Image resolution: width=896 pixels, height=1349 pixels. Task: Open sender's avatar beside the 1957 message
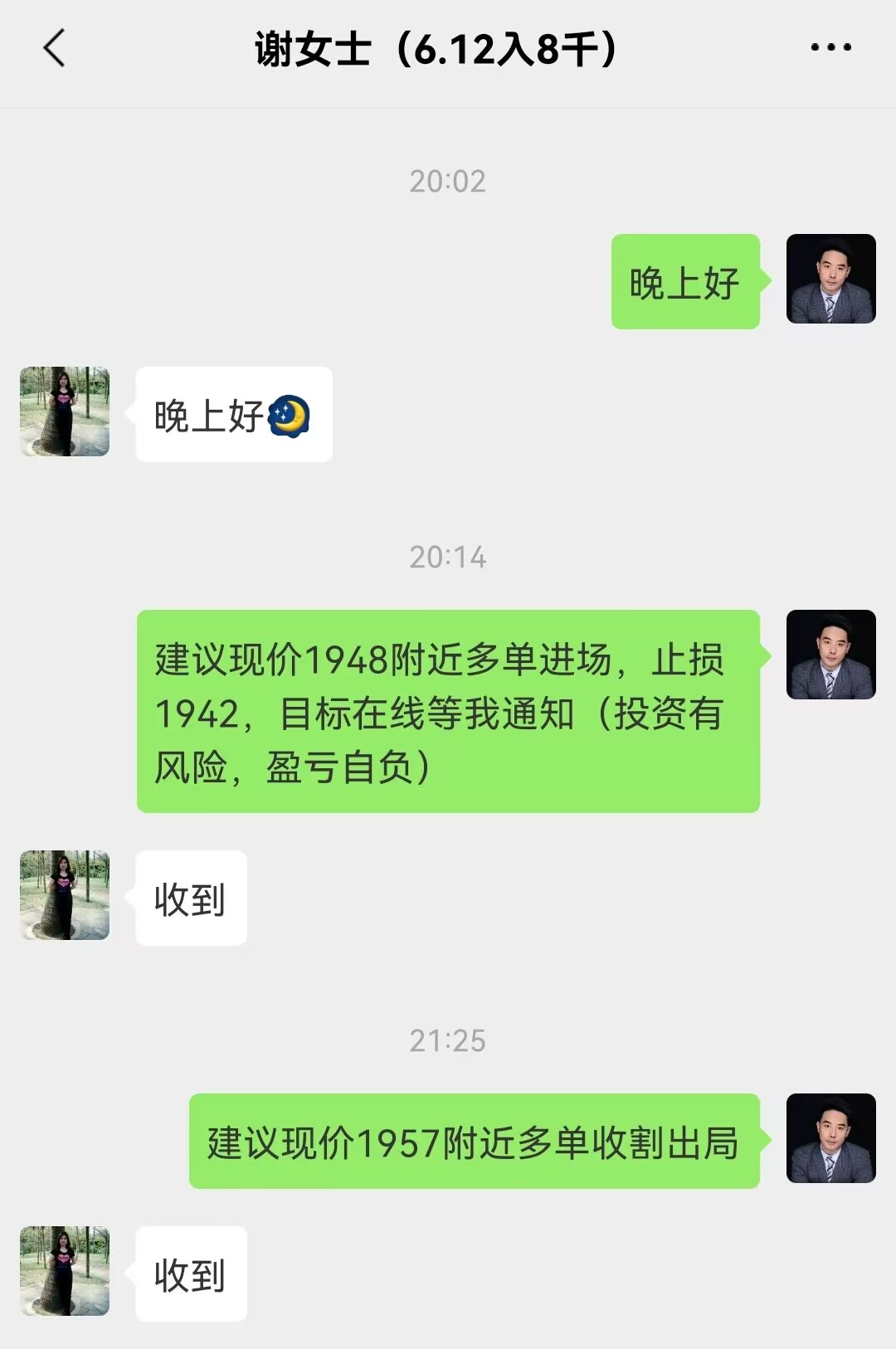[x=830, y=1138]
